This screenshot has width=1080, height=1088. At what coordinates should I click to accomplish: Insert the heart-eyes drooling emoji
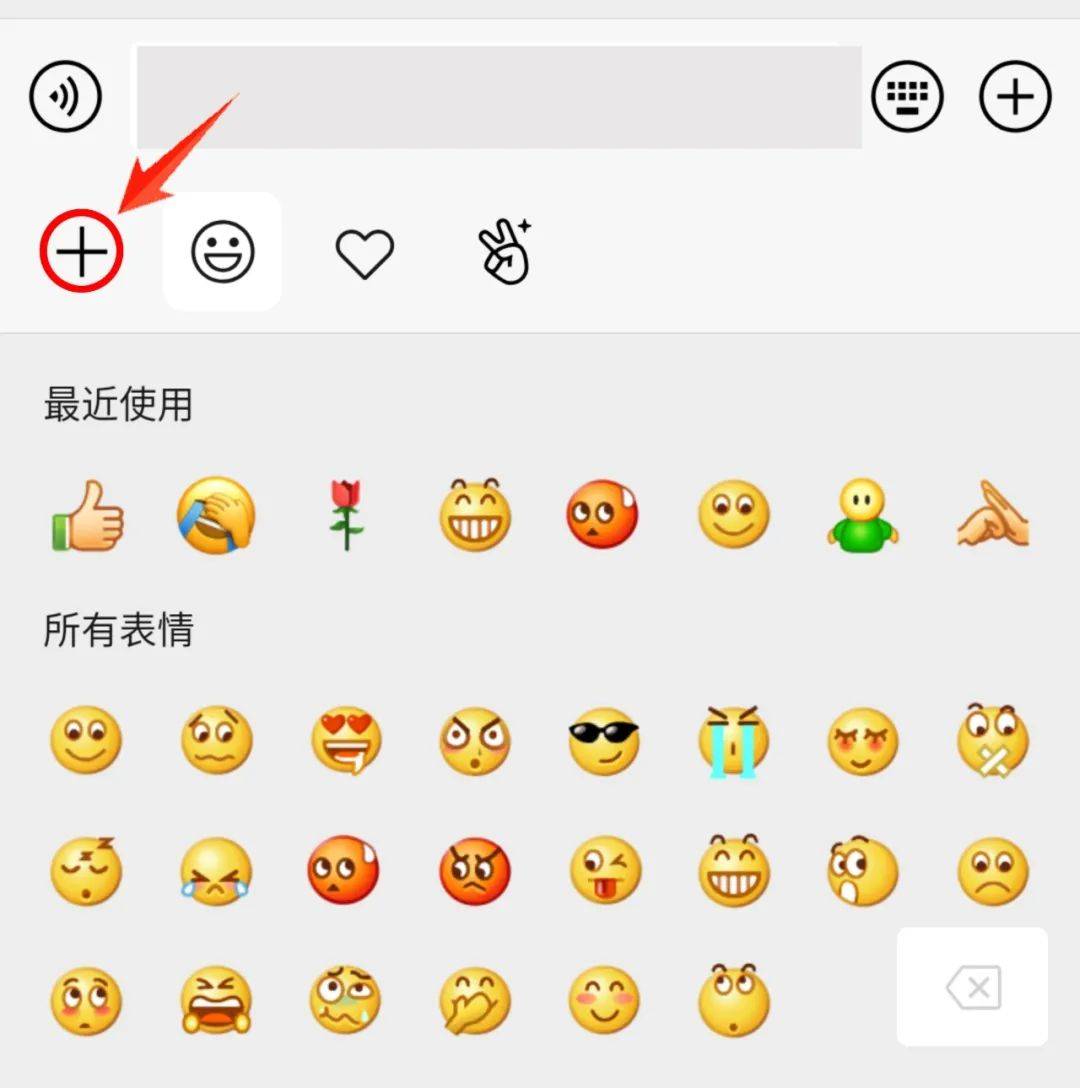[x=346, y=742]
